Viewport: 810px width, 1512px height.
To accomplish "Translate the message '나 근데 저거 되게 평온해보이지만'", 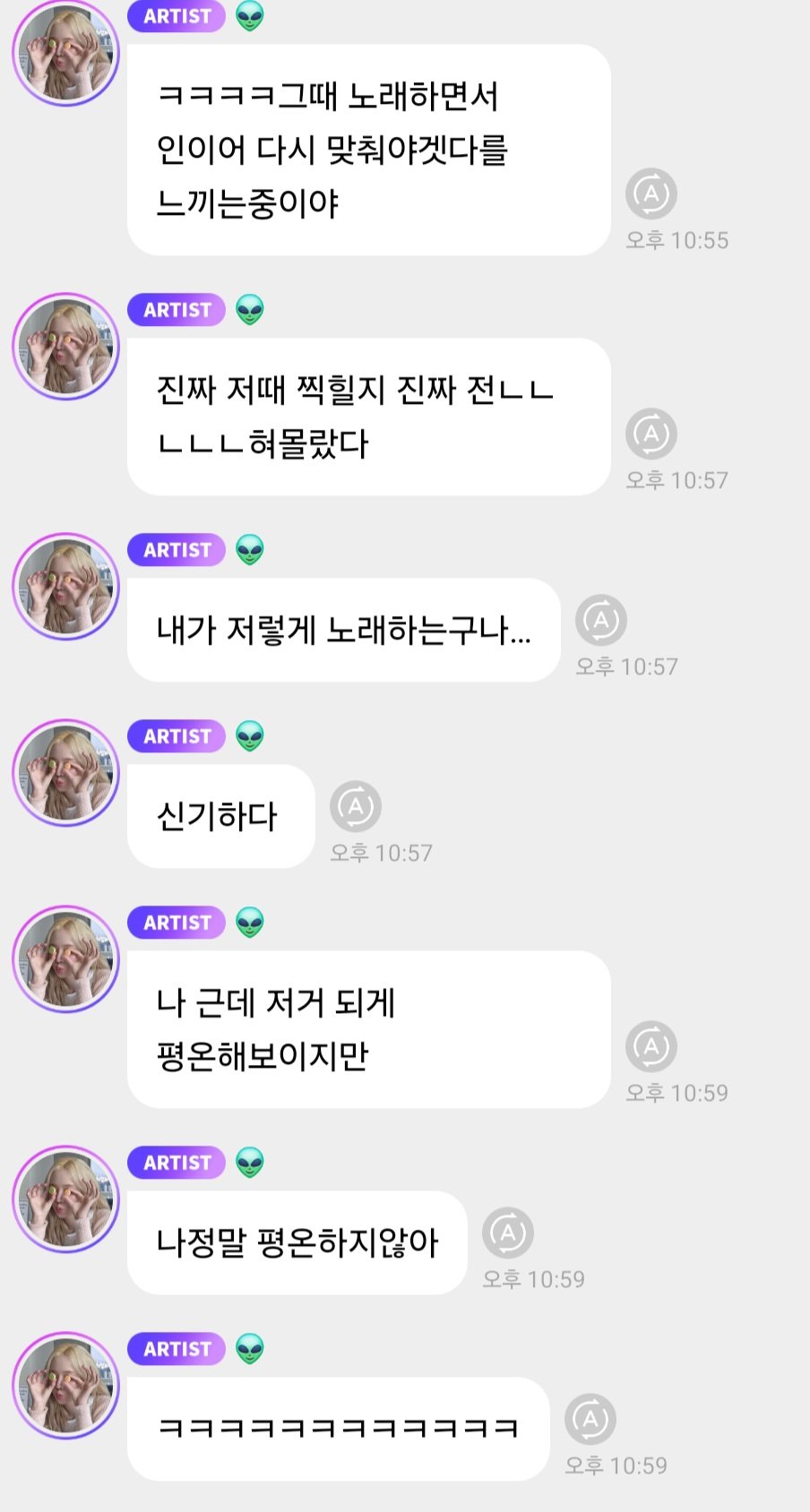I will (651, 1046).
